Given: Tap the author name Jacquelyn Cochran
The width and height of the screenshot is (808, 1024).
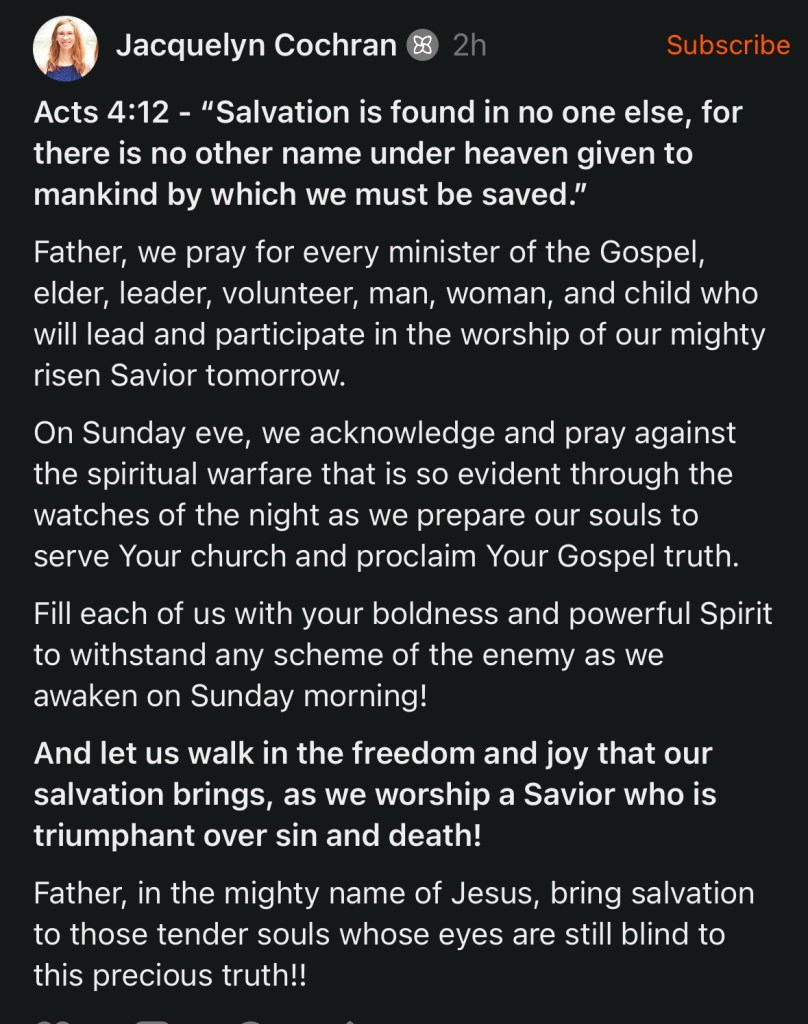Looking at the screenshot, I should click(256, 46).
